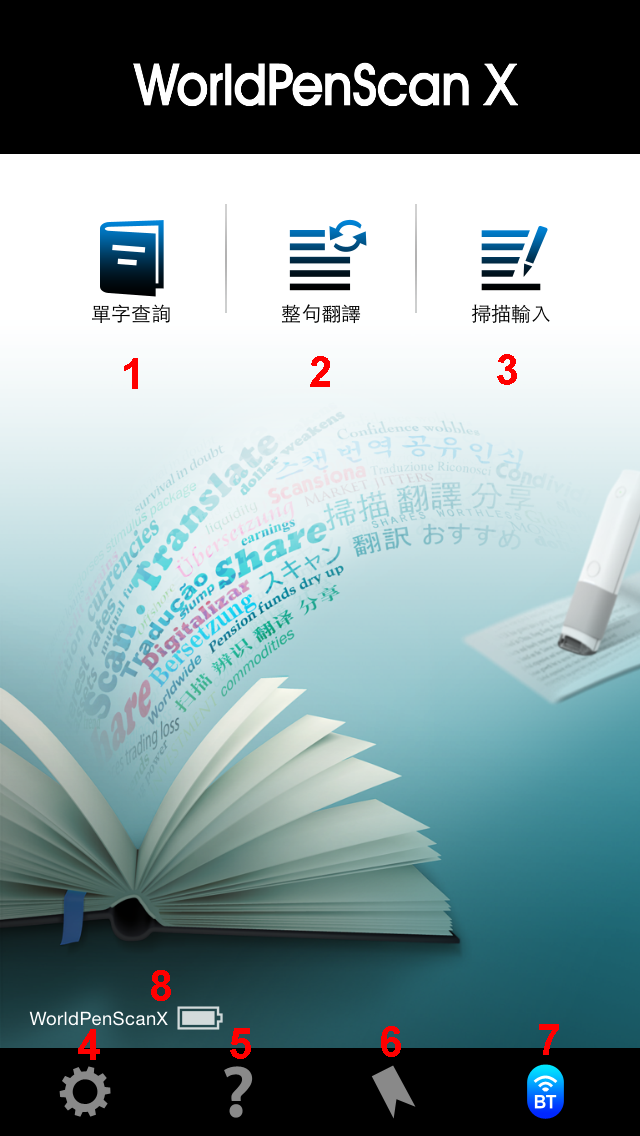Screen dimensions: 640x1136
Task: Open the settings gear
Action: 85,1092
